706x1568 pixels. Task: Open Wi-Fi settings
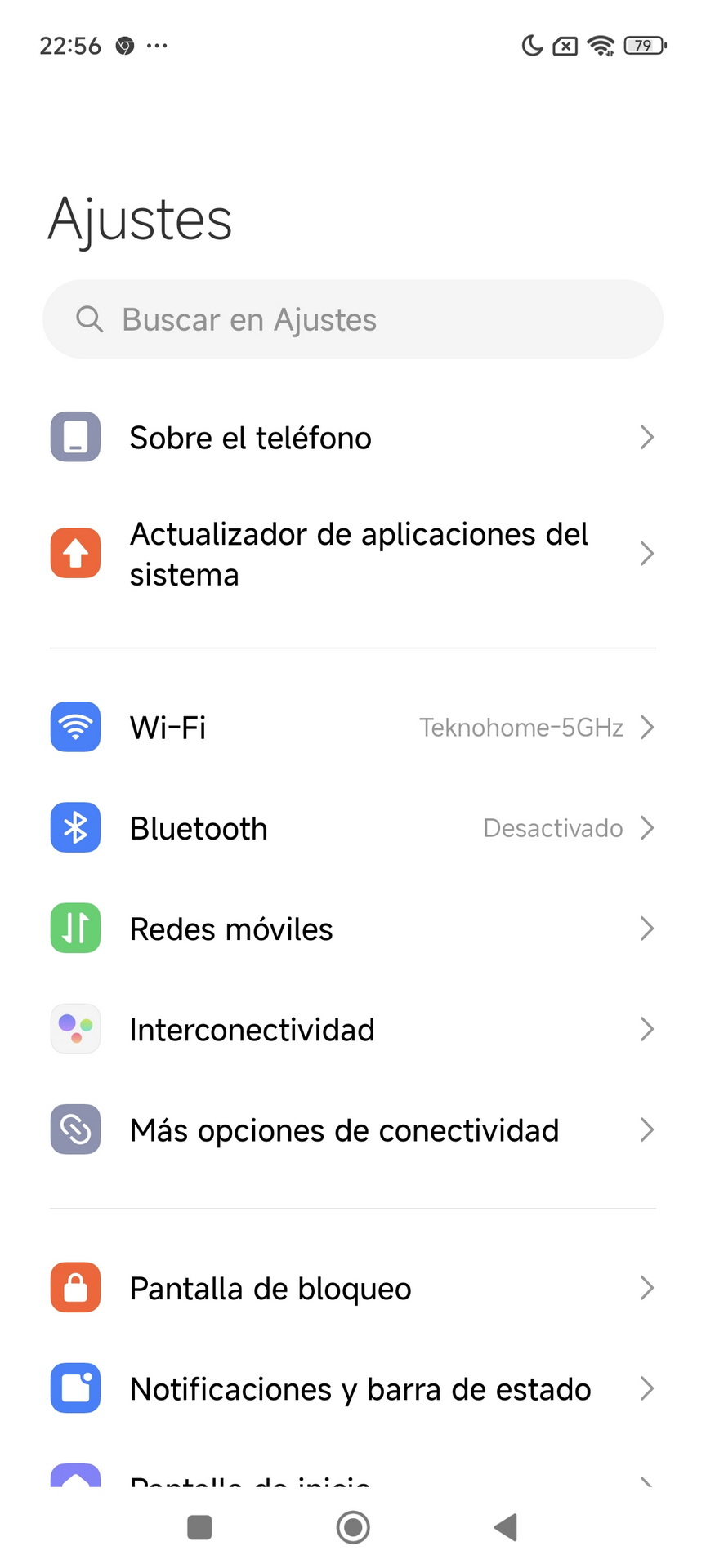pyautogui.click(x=353, y=727)
